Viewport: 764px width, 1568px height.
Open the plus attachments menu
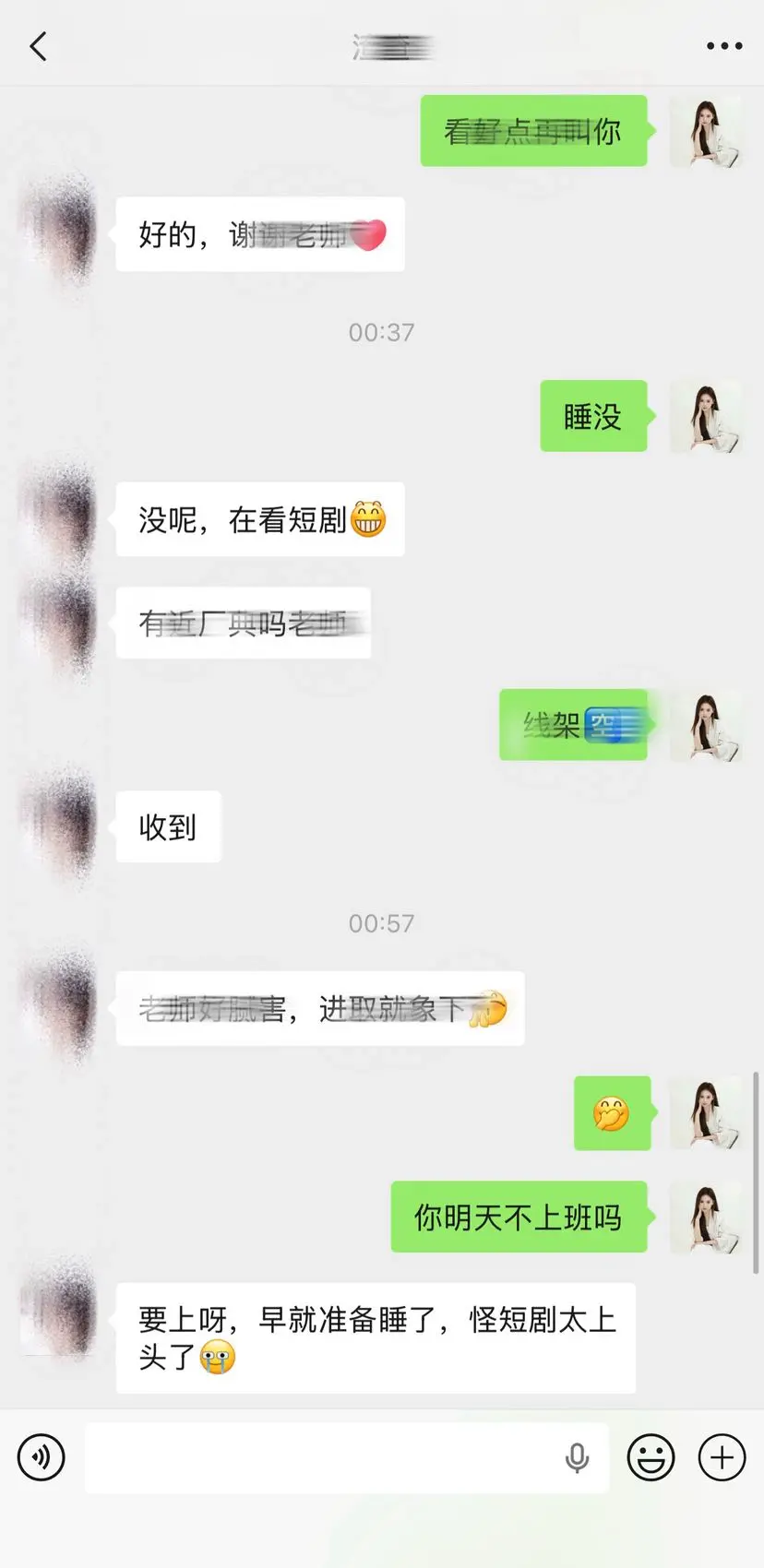(x=722, y=1458)
